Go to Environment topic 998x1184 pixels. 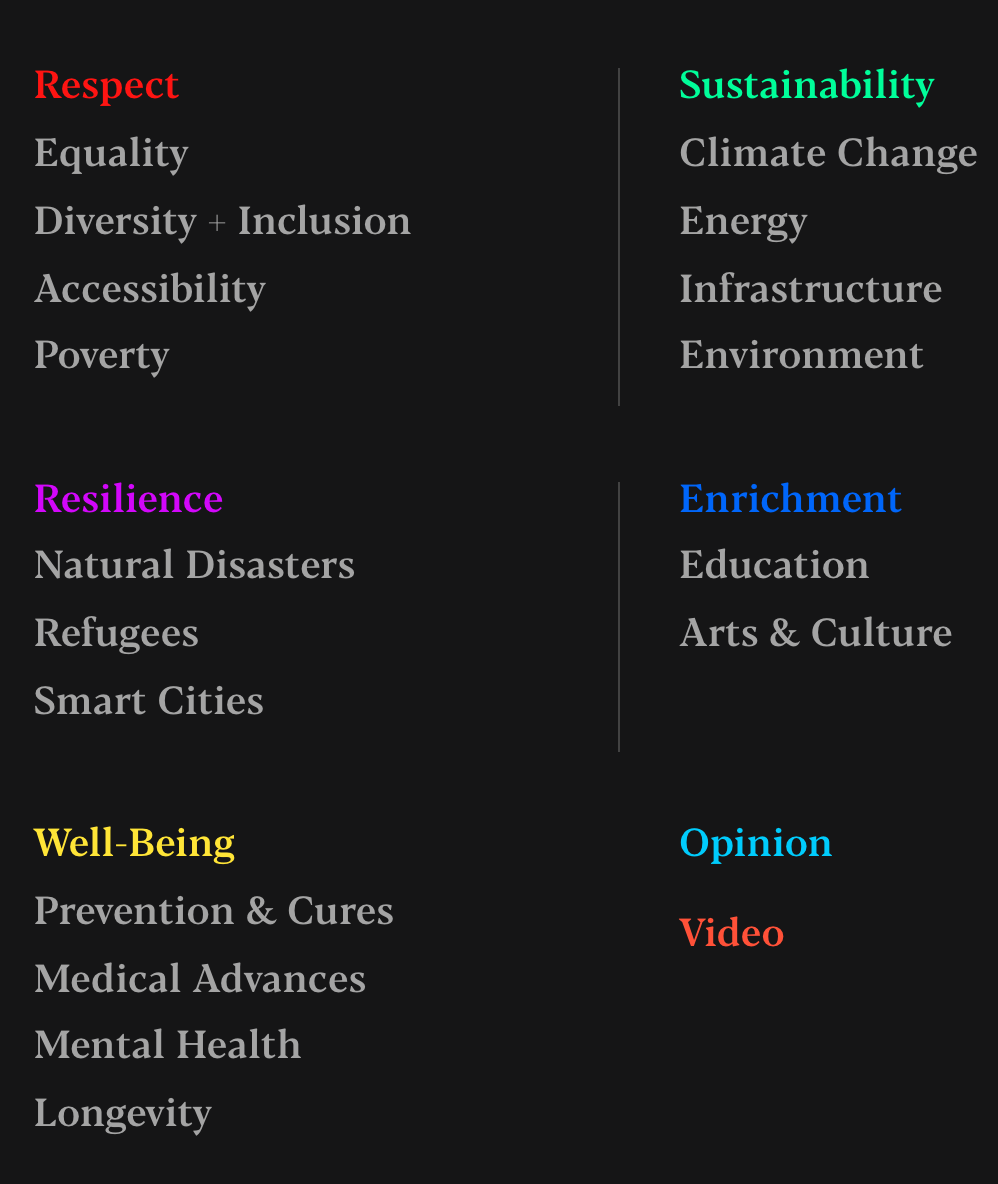pos(801,356)
